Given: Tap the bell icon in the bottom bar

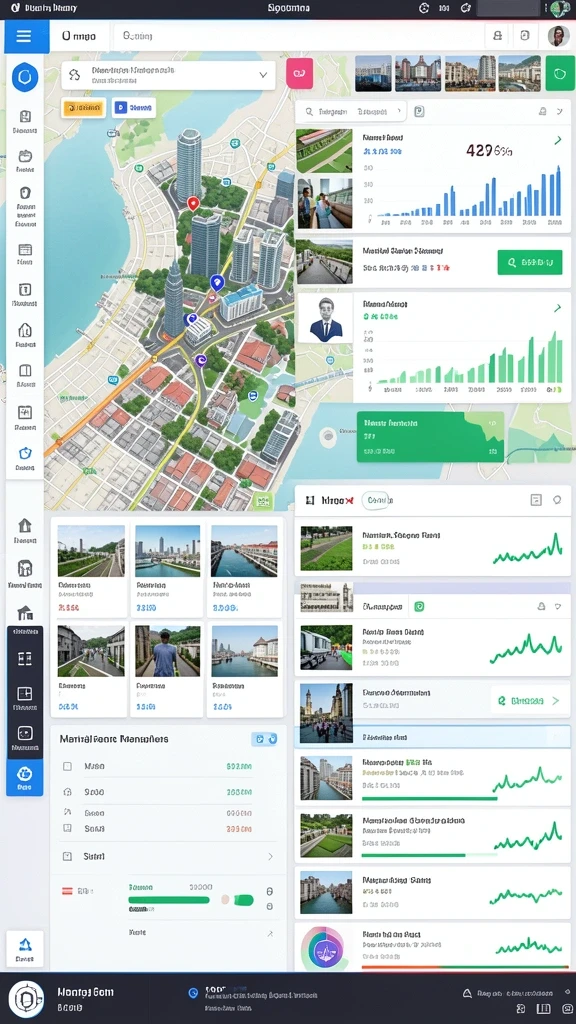Looking at the screenshot, I should tap(467, 993).
